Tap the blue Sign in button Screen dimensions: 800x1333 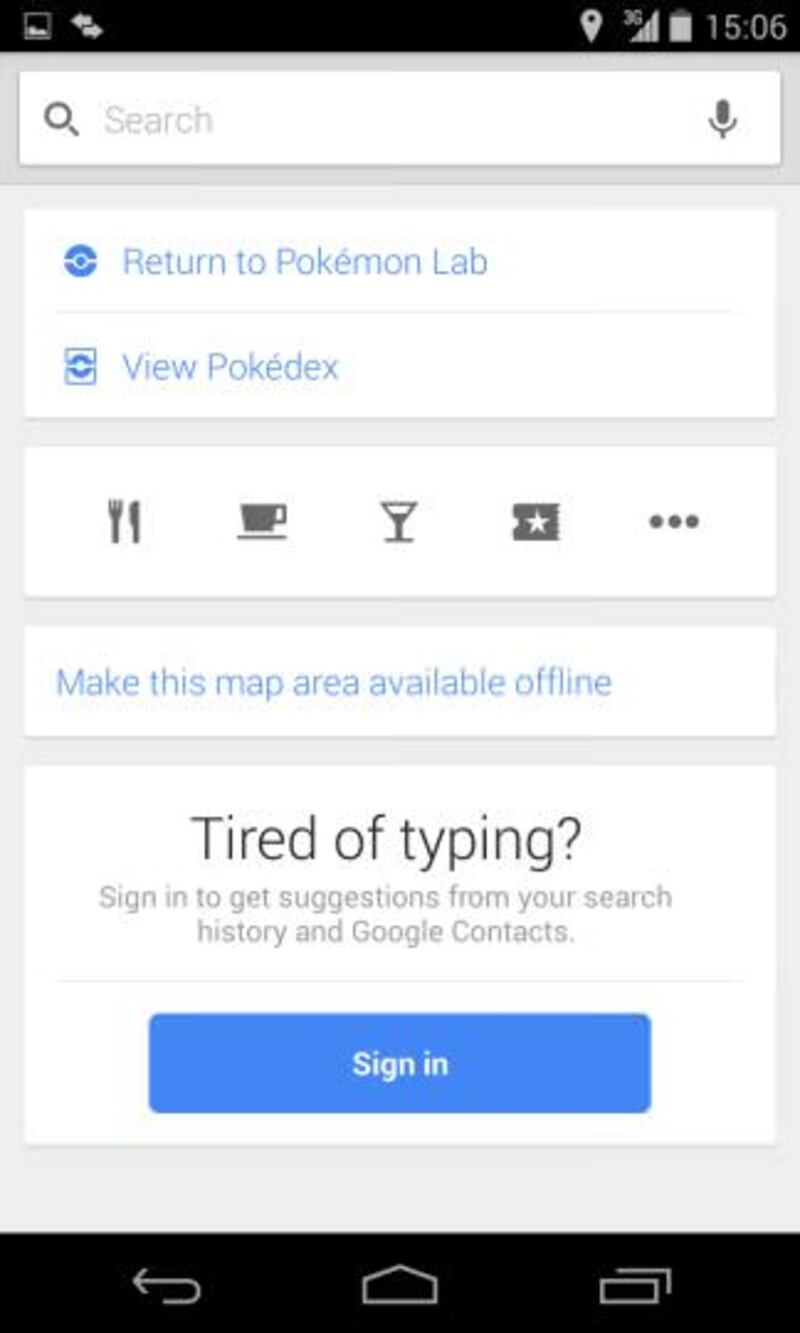point(400,1063)
